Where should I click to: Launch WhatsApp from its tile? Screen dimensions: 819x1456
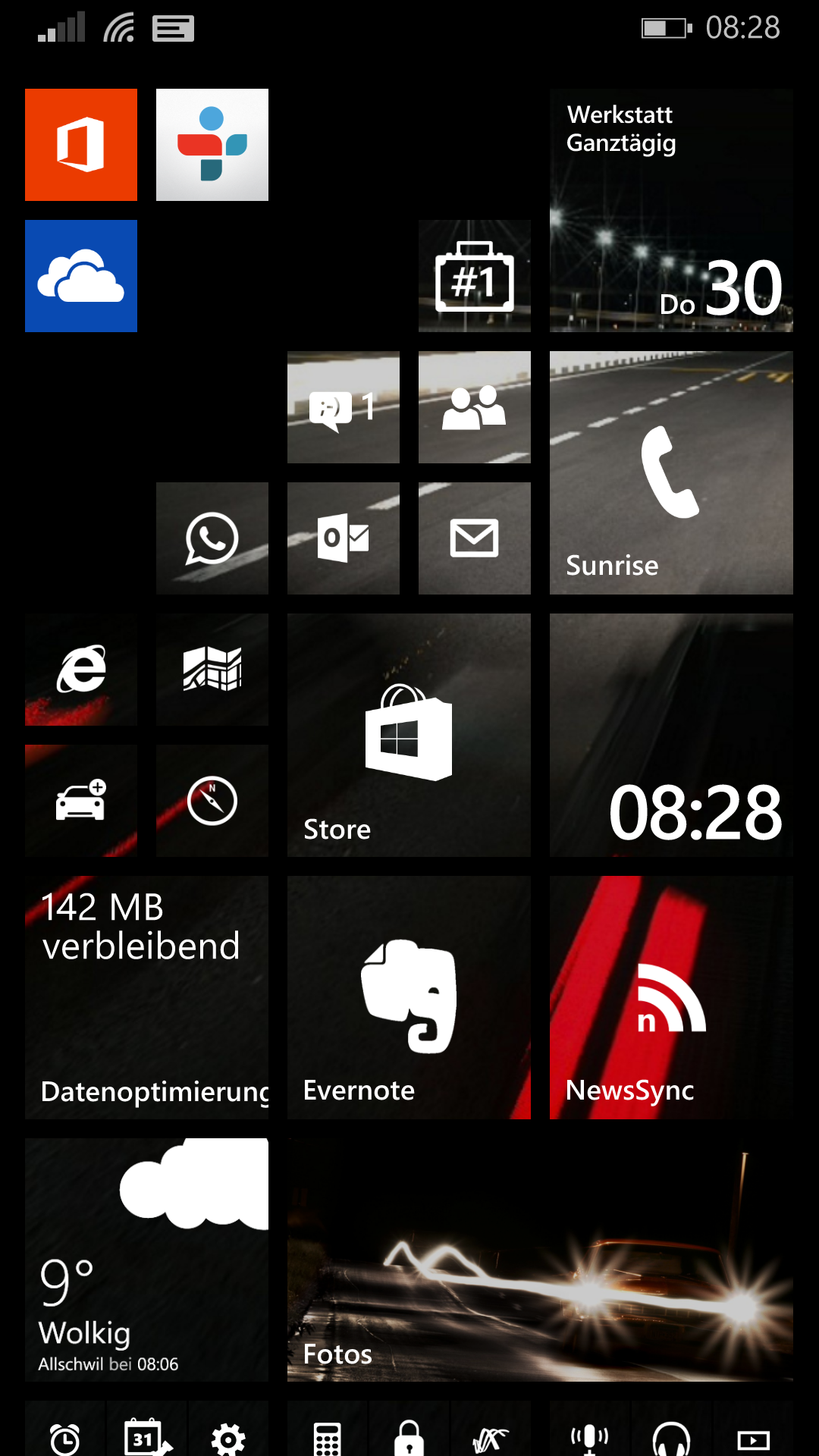[x=212, y=538]
